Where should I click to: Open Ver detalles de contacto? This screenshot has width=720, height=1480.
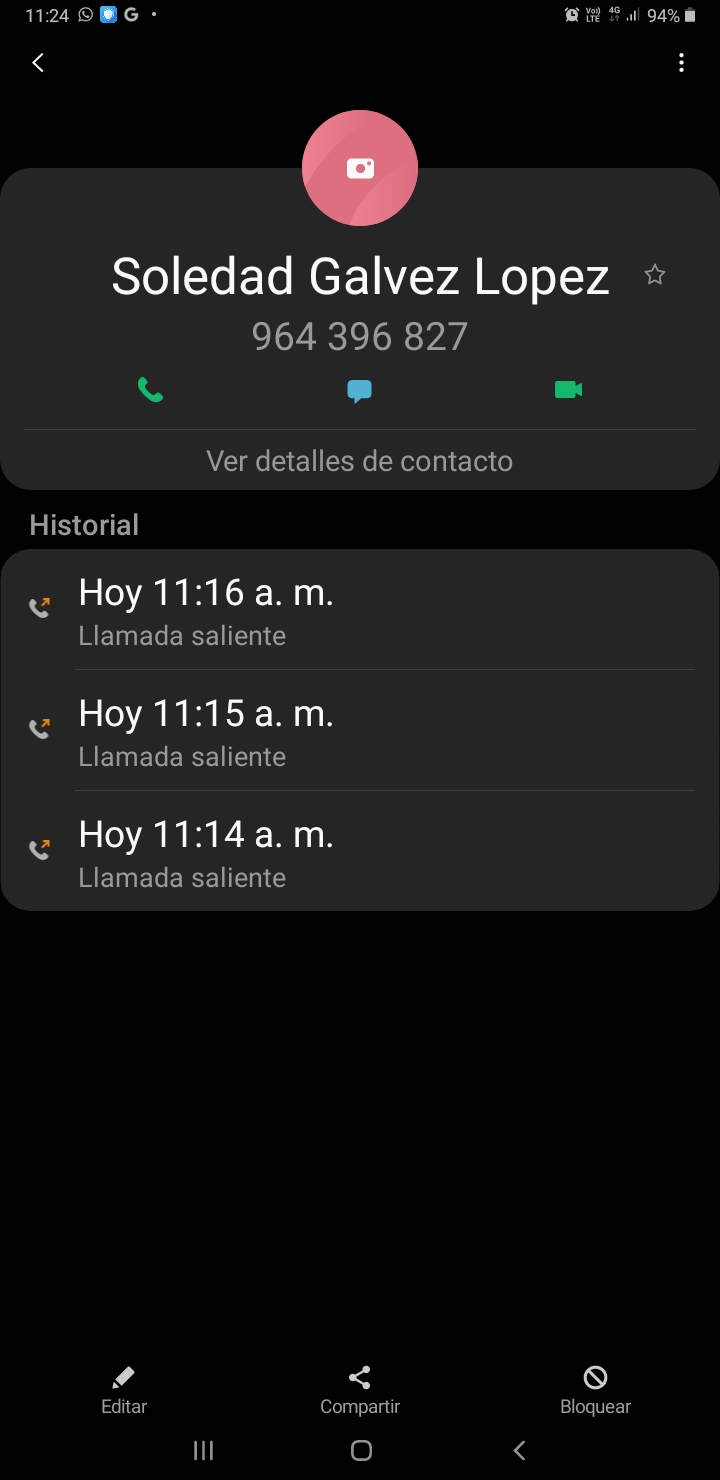pyautogui.click(x=360, y=461)
